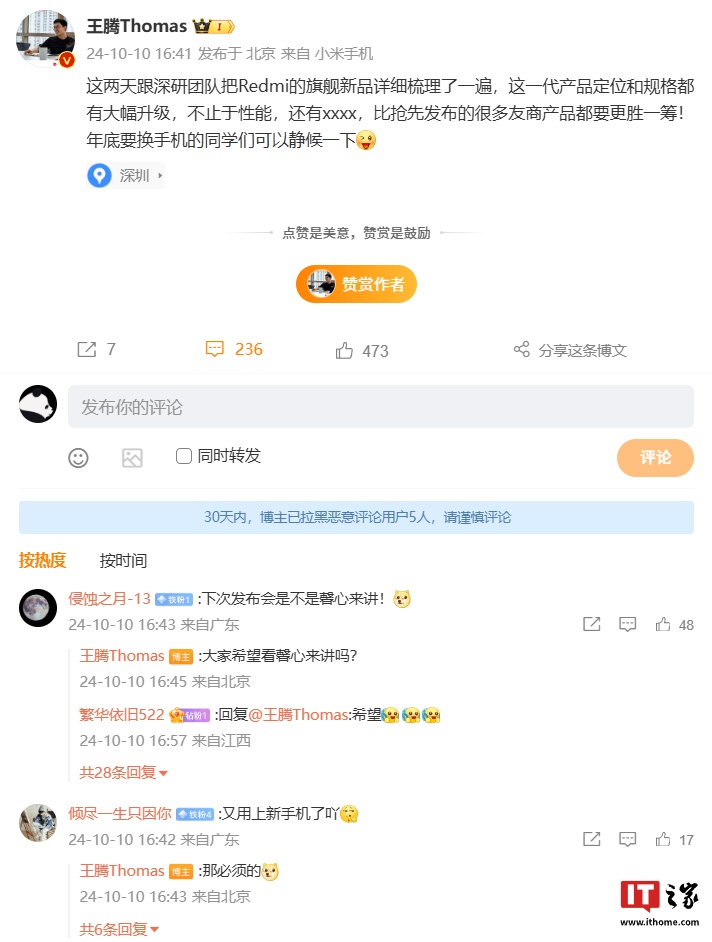
Task: Like the comment from 侵蚀之月-13
Action: pyautogui.click(x=663, y=624)
